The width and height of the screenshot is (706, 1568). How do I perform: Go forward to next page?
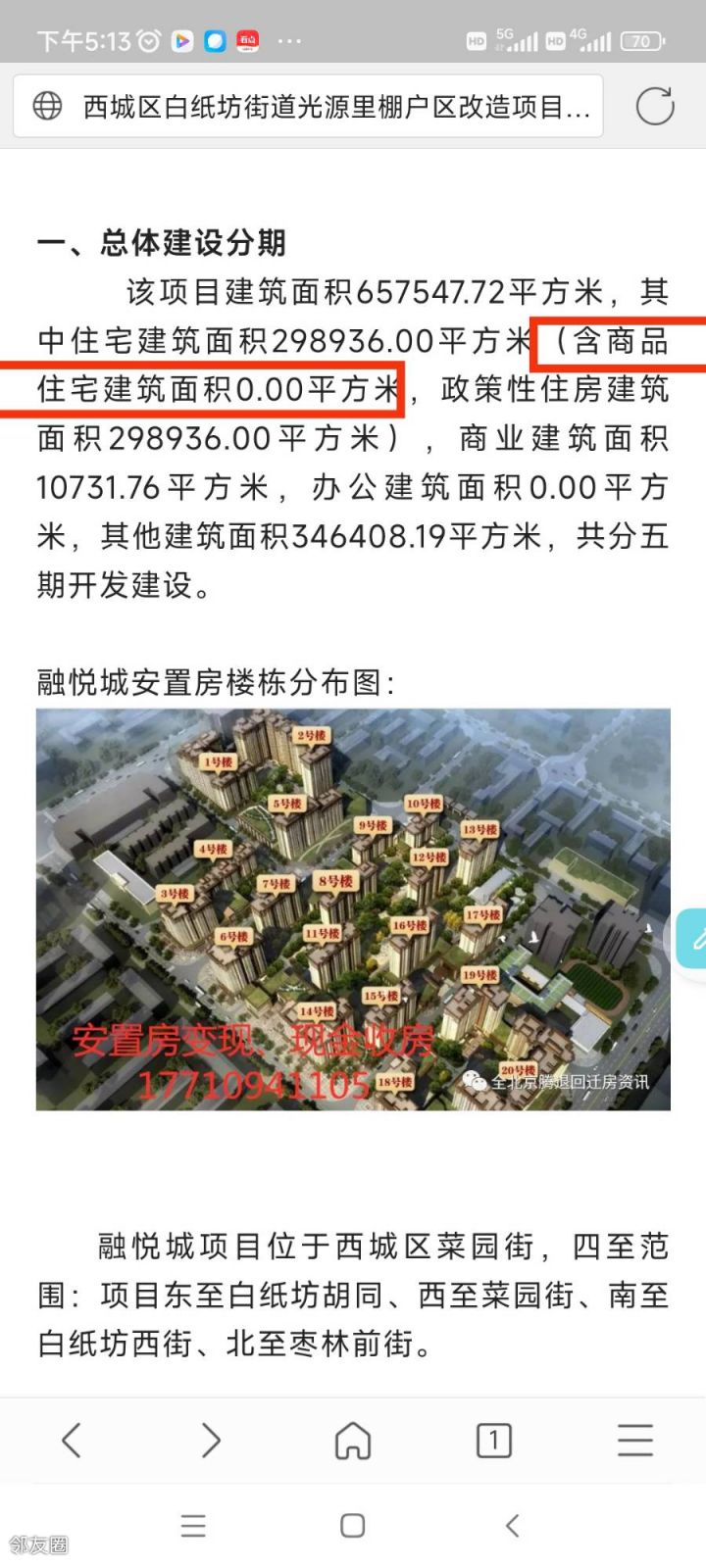pos(211,1440)
